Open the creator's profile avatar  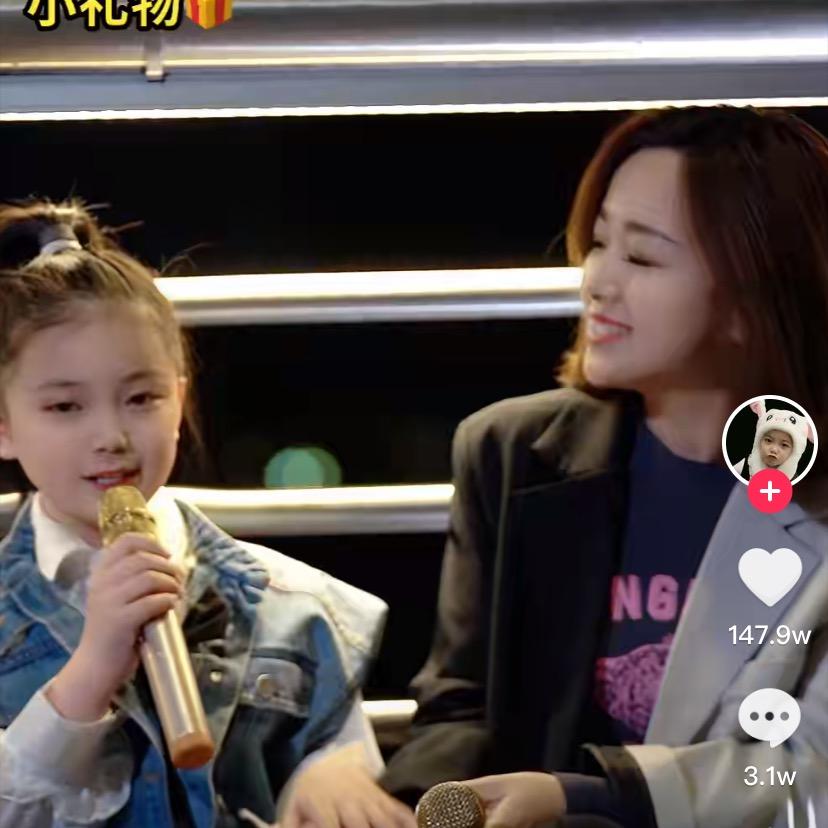click(769, 441)
